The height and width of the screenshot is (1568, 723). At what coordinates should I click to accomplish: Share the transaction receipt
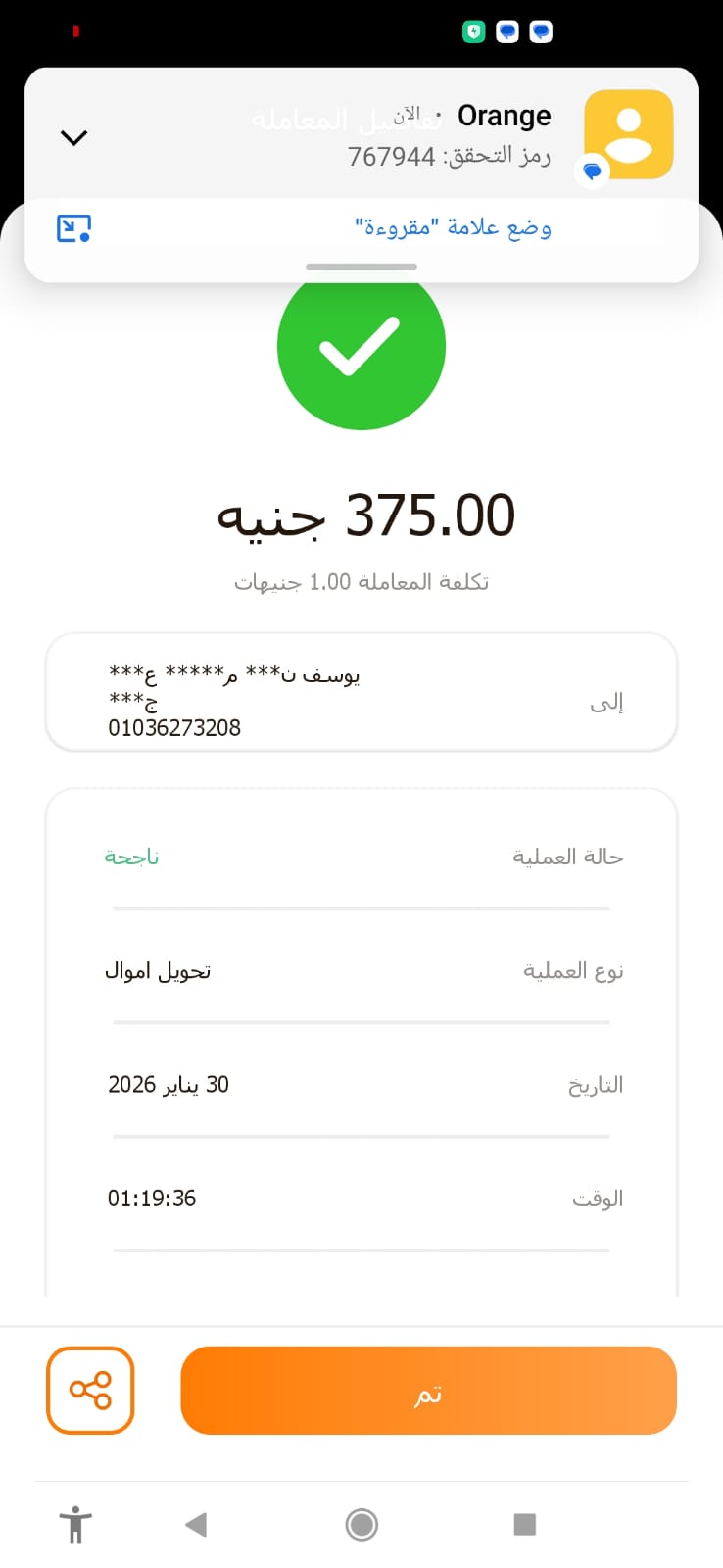tap(90, 1391)
